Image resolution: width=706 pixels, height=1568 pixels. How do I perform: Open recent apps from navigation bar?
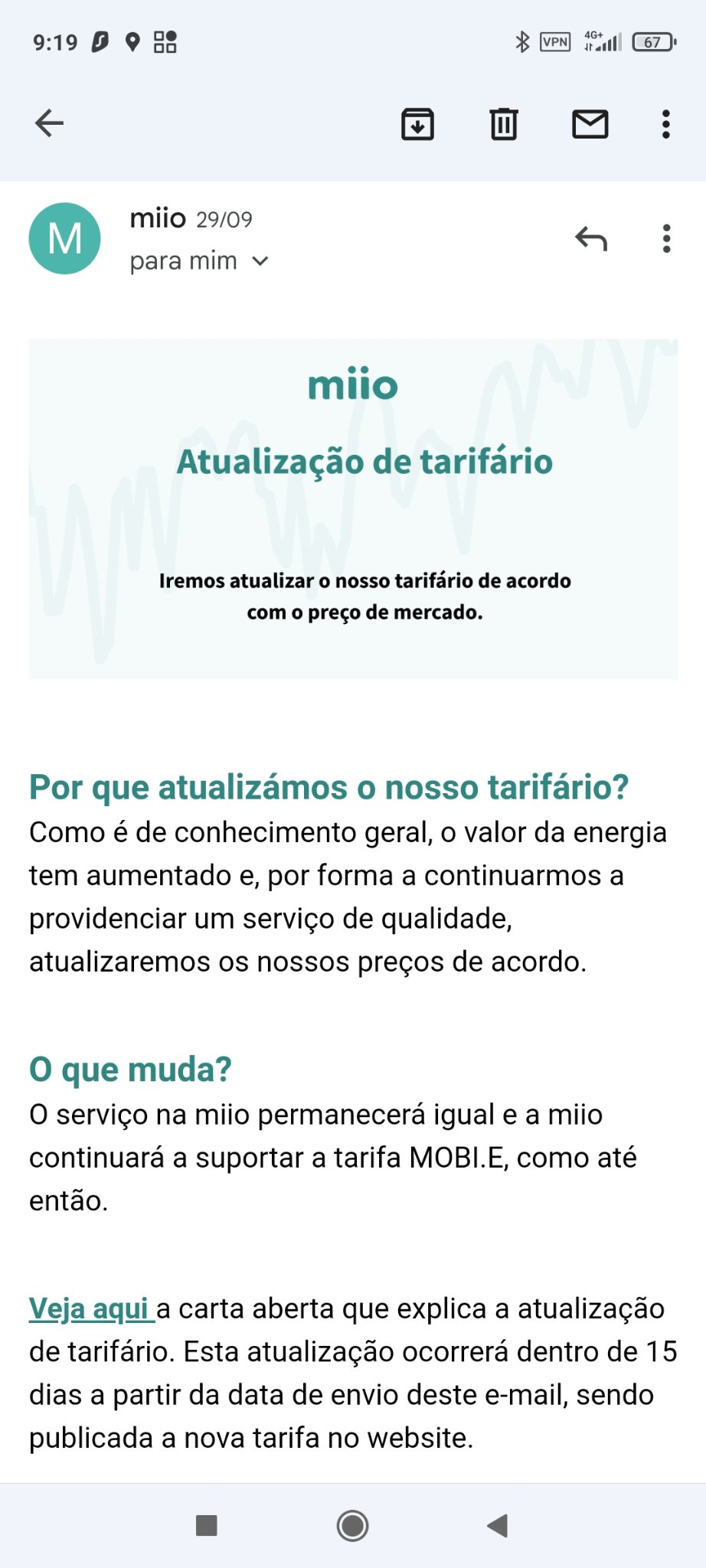tap(207, 1526)
